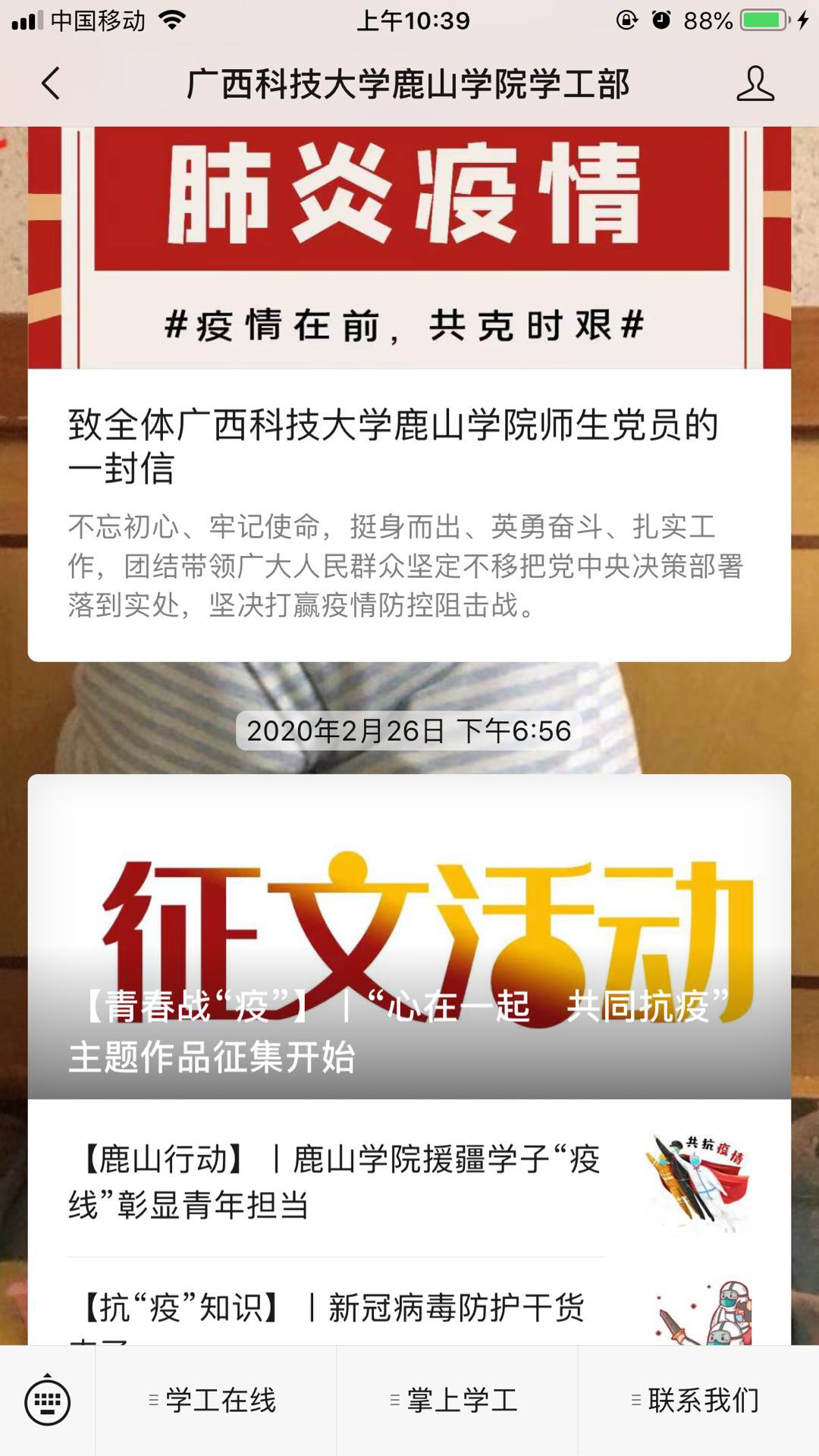Expand the 掌上学工 menu
The image size is (819, 1456).
(x=457, y=1401)
